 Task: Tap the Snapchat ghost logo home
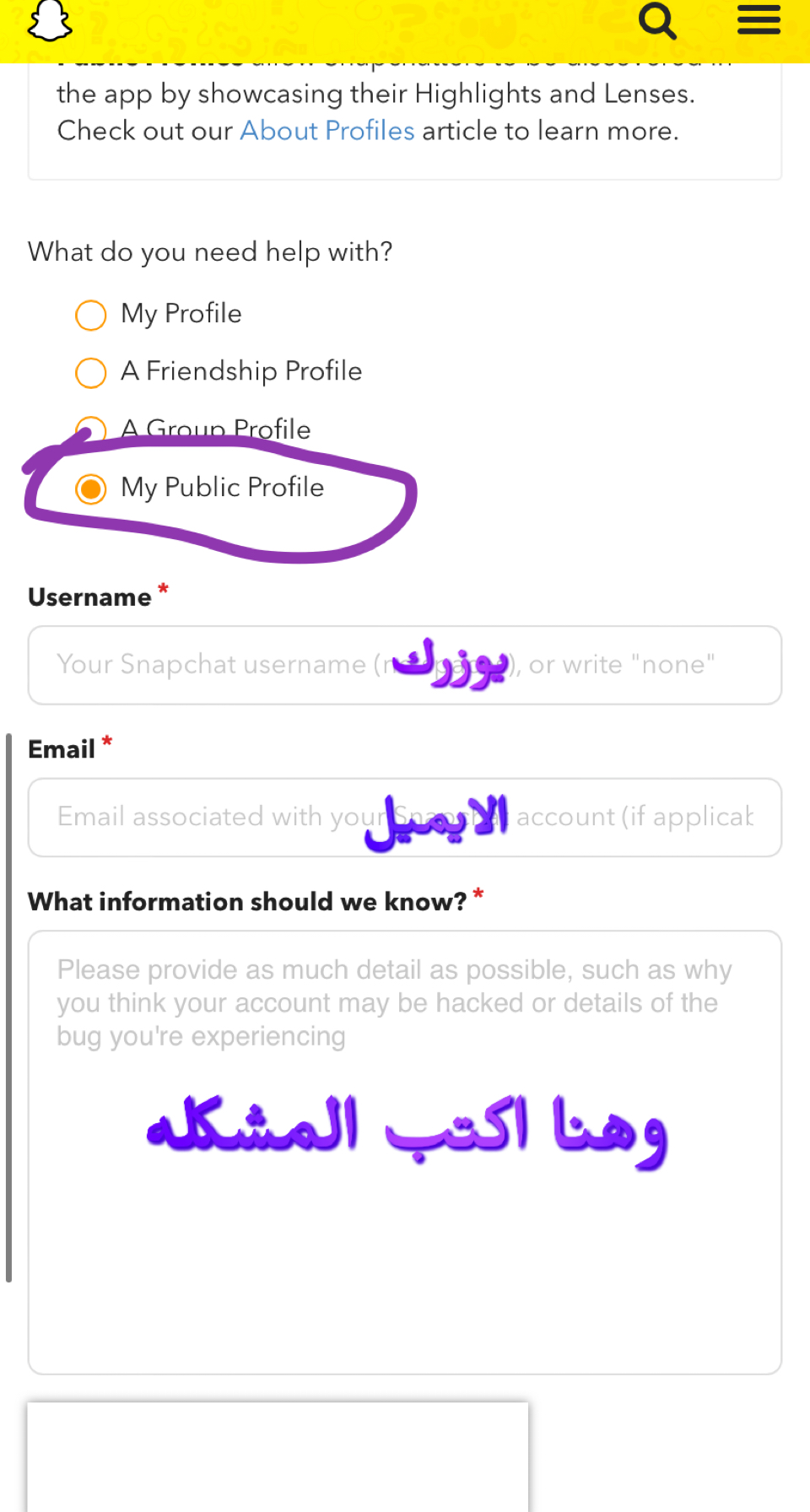[50, 21]
